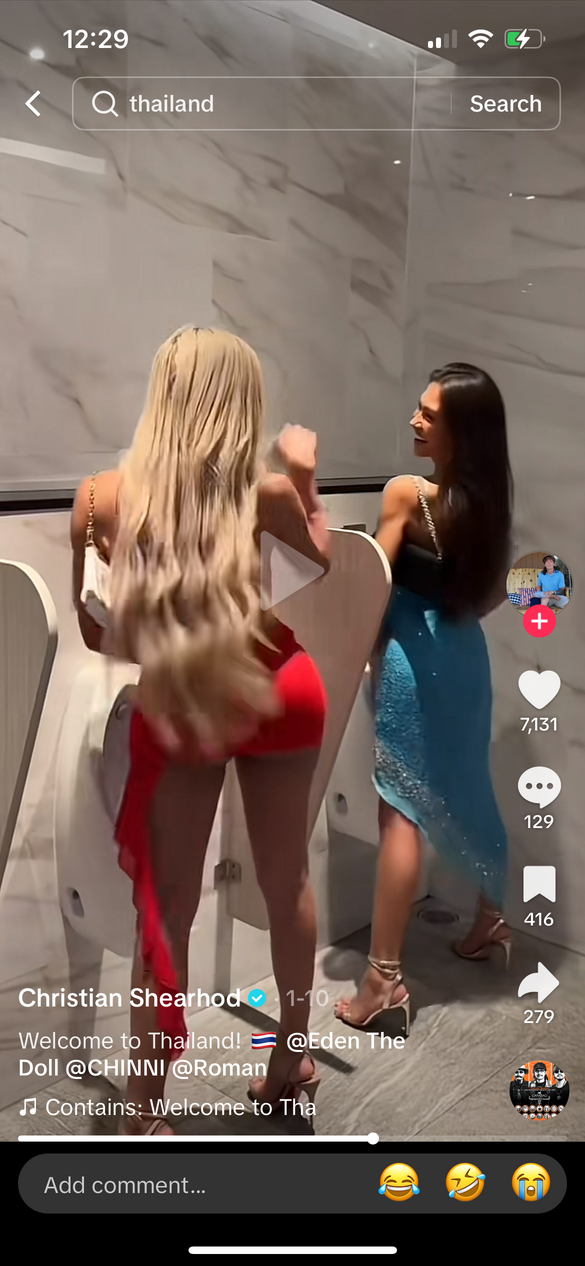Image resolution: width=585 pixels, height=1266 pixels.
Task: Open the comments bubble
Action: click(x=539, y=788)
